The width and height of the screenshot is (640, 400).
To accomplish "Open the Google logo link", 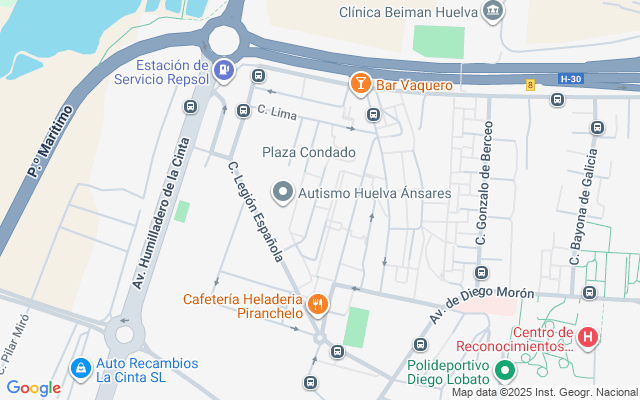I will click(x=33, y=388).
